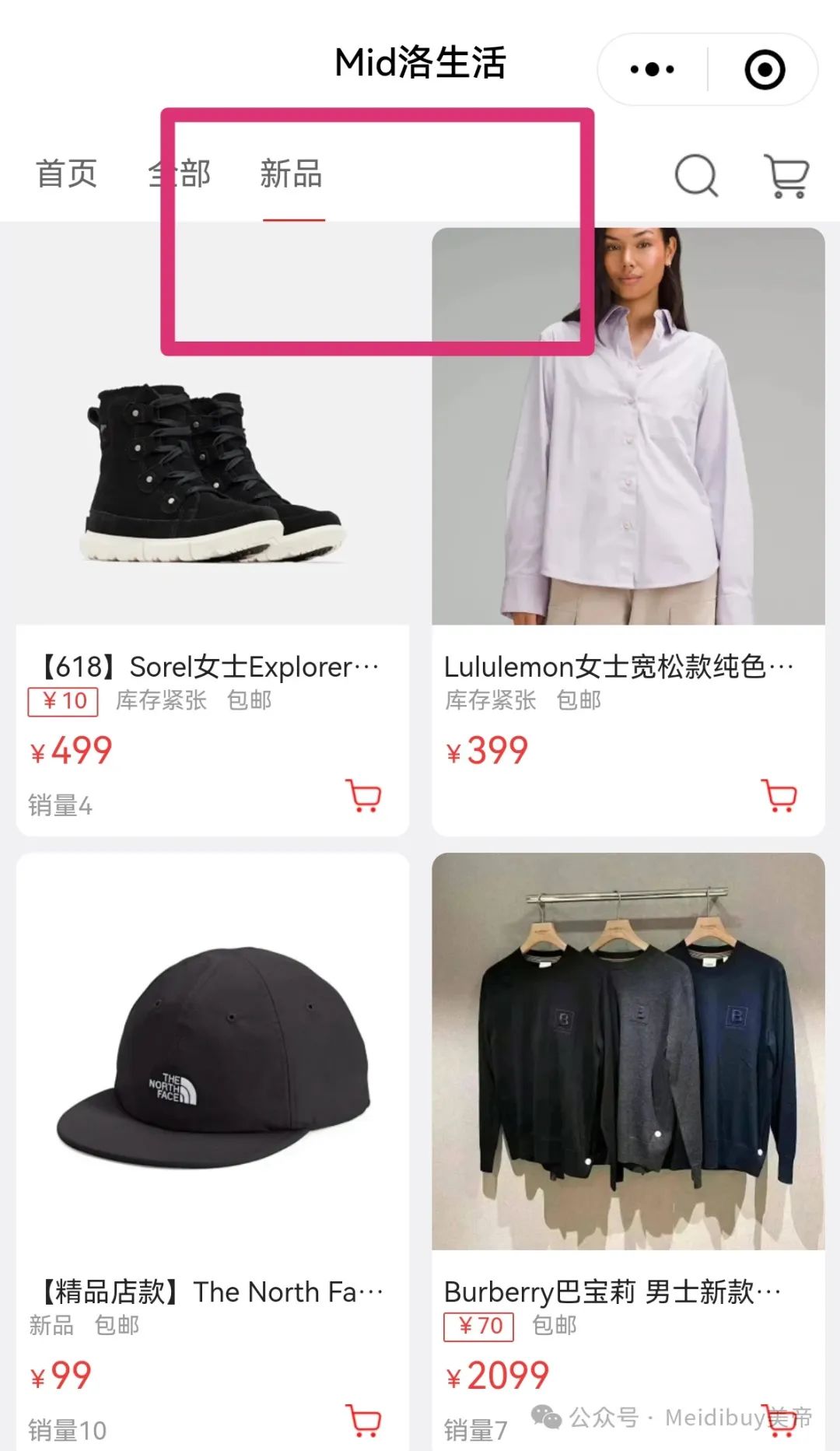Switch to the 首页 tab
Image resolution: width=840 pixels, height=1451 pixels.
tap(67, 173)
